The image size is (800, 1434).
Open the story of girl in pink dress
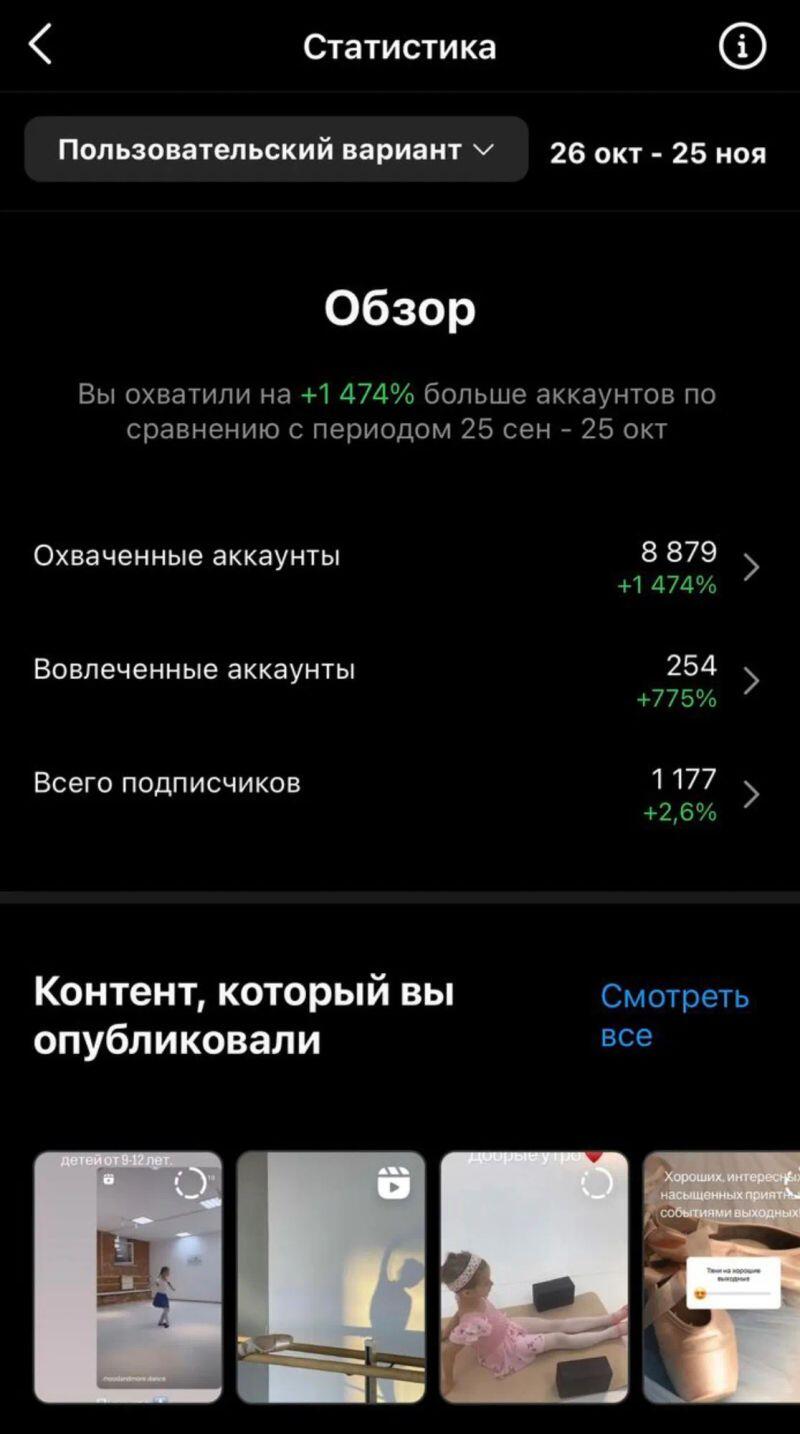(x=534, y=1276)
